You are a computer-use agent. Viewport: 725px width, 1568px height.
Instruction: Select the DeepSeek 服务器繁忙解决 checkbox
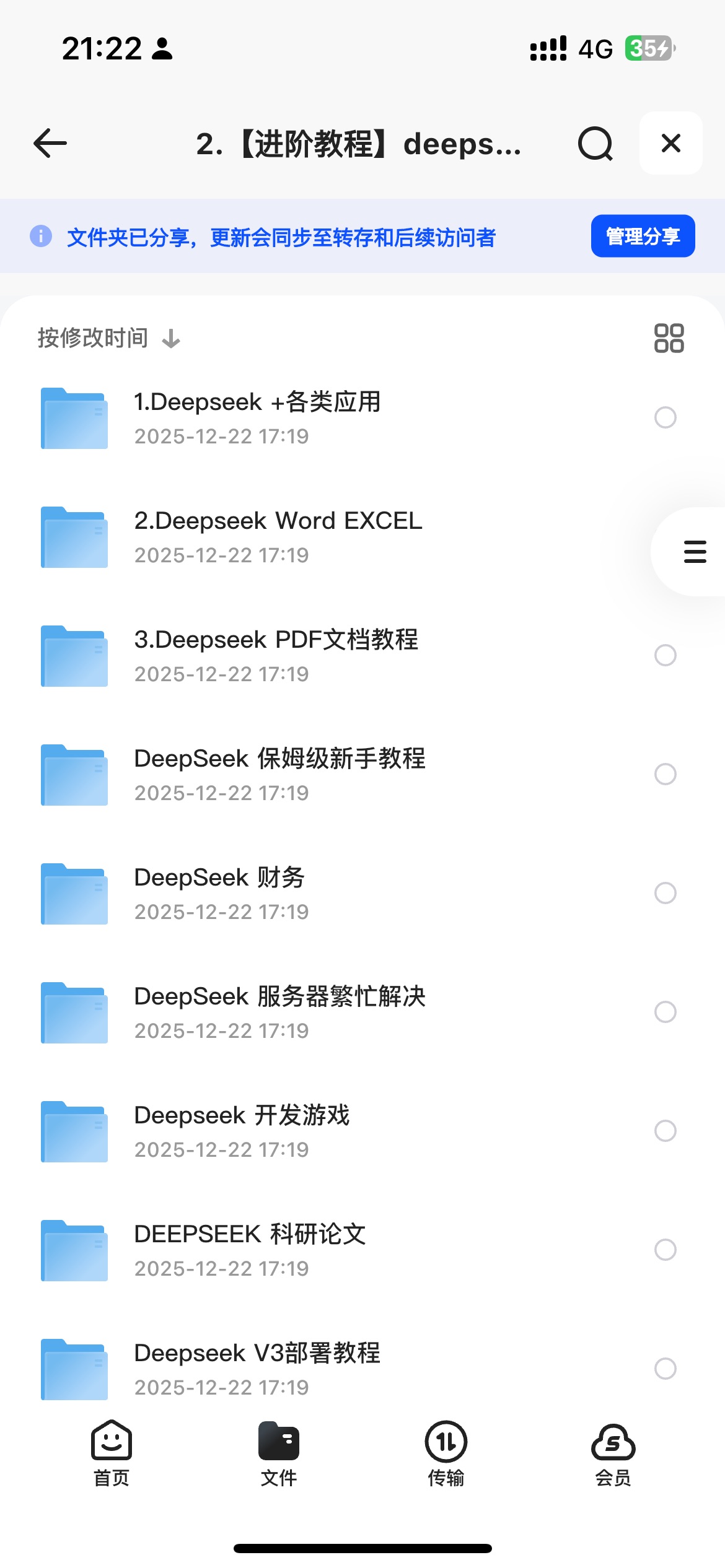665,1012
